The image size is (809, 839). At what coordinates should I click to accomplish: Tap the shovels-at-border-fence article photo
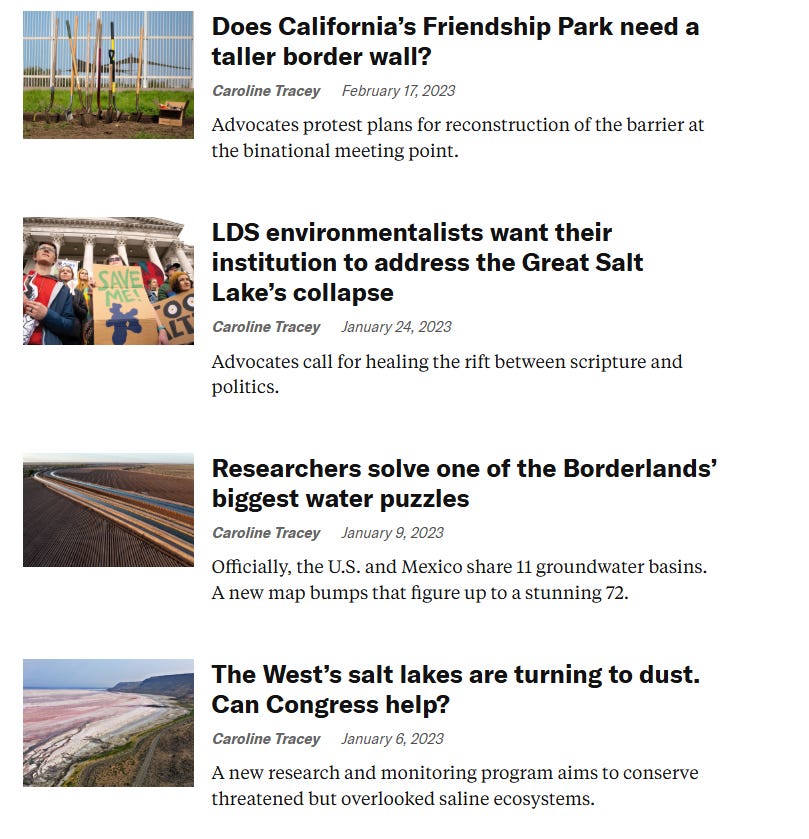[108, 74]
